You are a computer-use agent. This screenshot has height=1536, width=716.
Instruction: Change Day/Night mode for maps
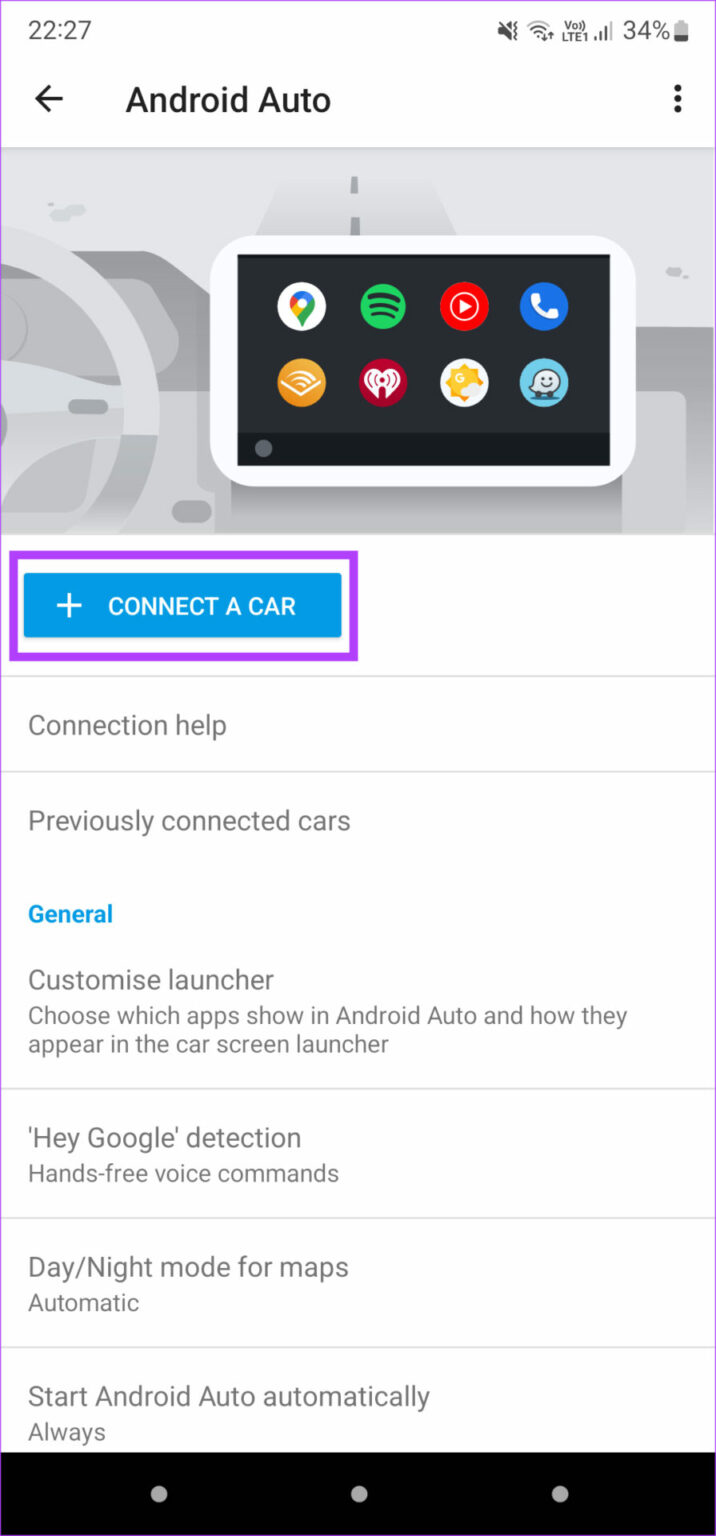click(x=188, y=1283)
